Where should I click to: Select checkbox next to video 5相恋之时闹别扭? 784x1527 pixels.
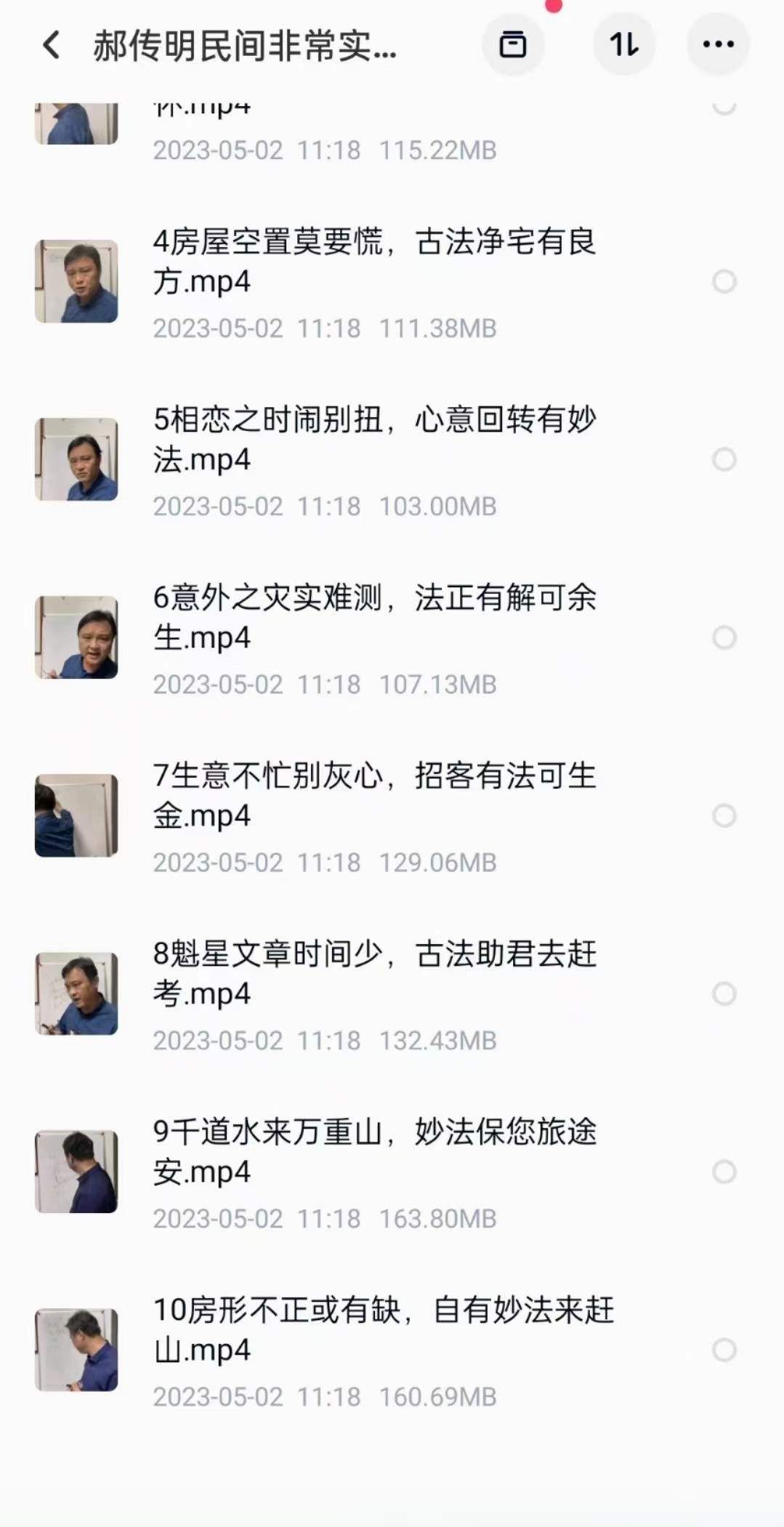tap(724, 459)
